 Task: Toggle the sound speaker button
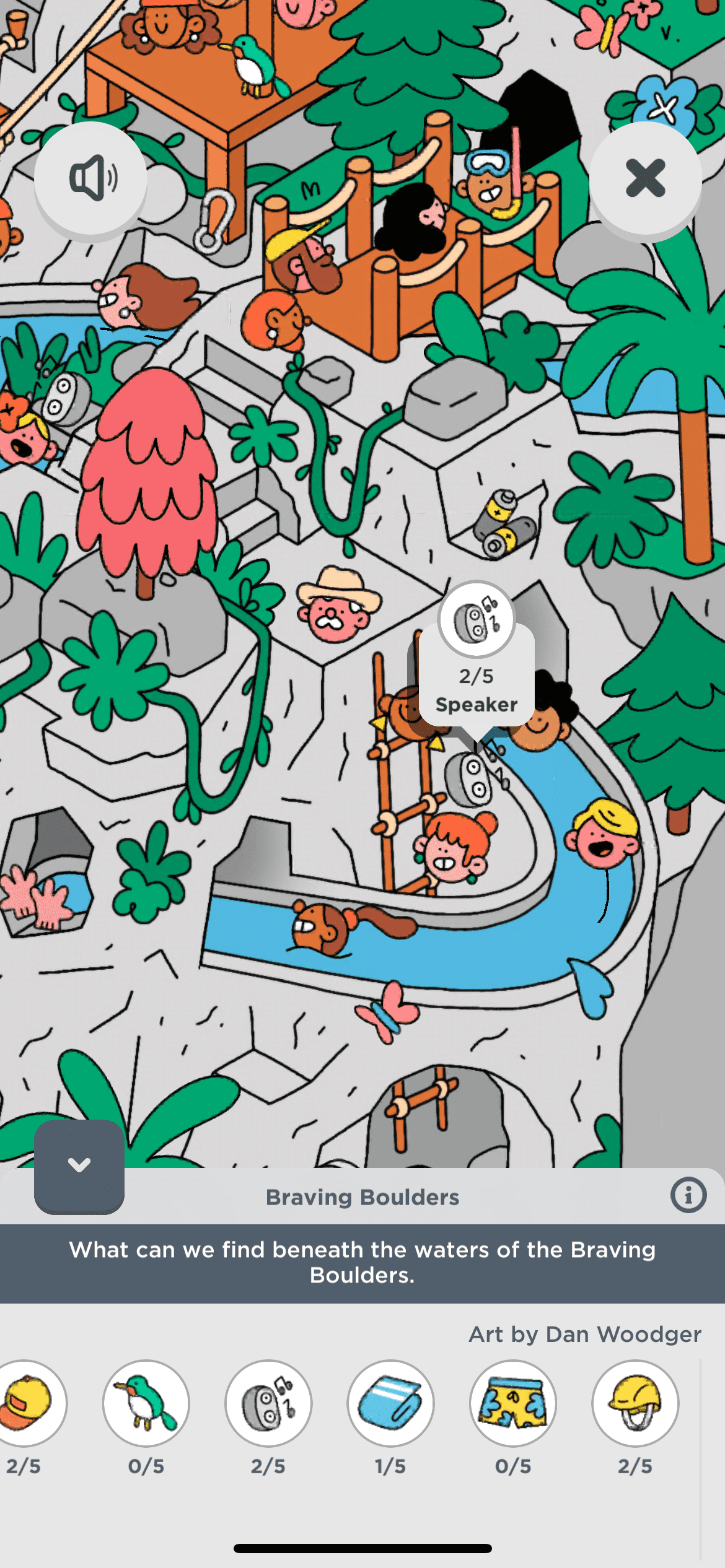[x=90, y=178]
